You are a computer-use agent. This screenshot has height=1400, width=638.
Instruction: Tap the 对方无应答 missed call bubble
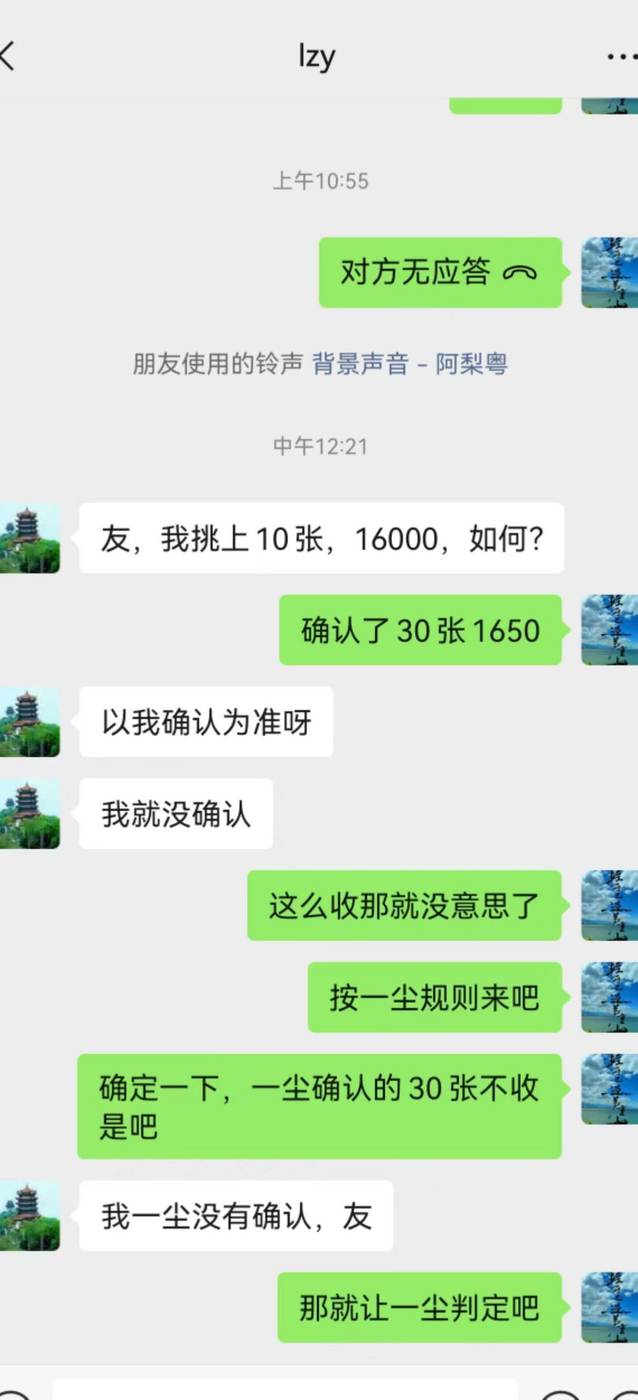click(440, 272)
